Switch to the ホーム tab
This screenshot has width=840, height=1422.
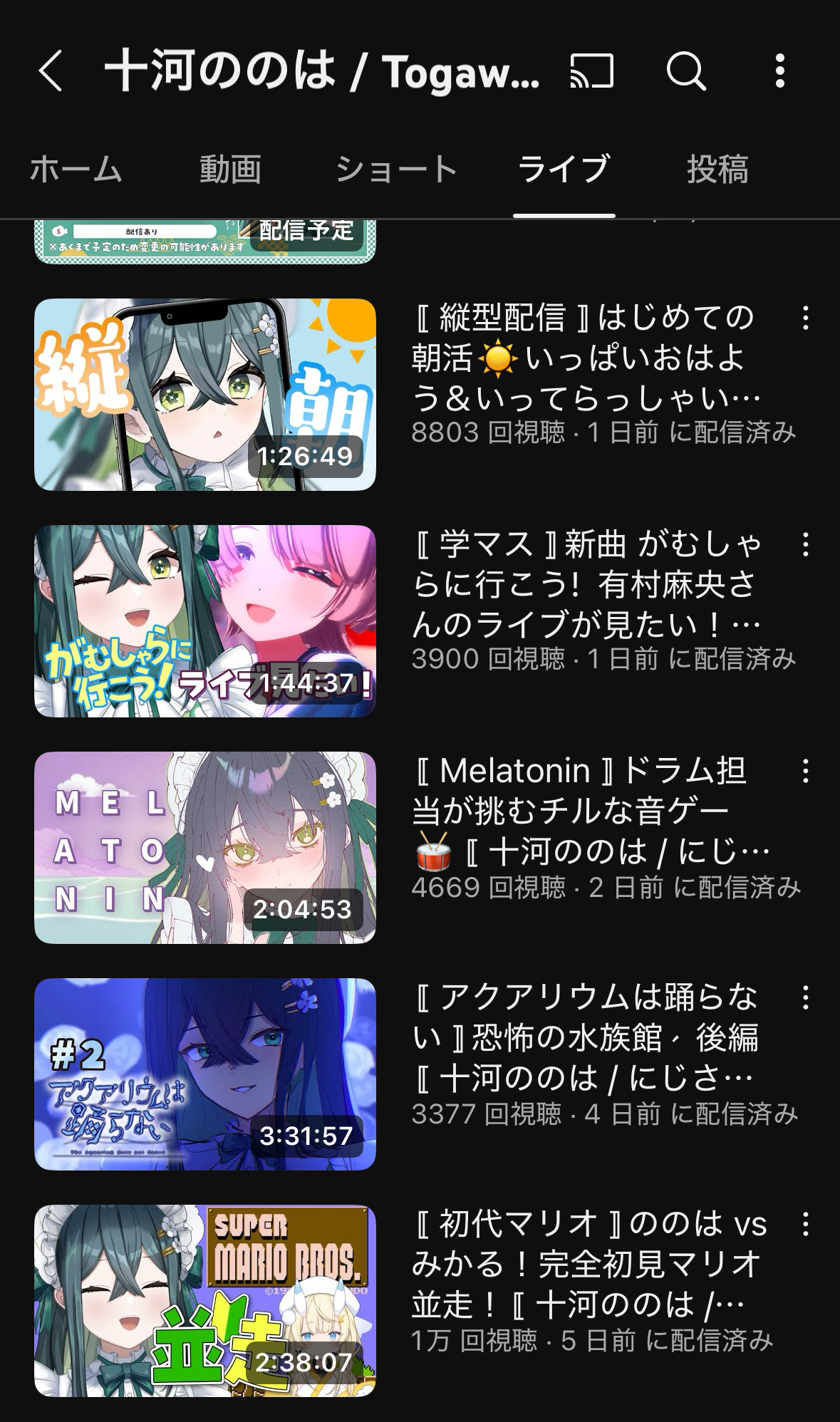pos(76,170)
